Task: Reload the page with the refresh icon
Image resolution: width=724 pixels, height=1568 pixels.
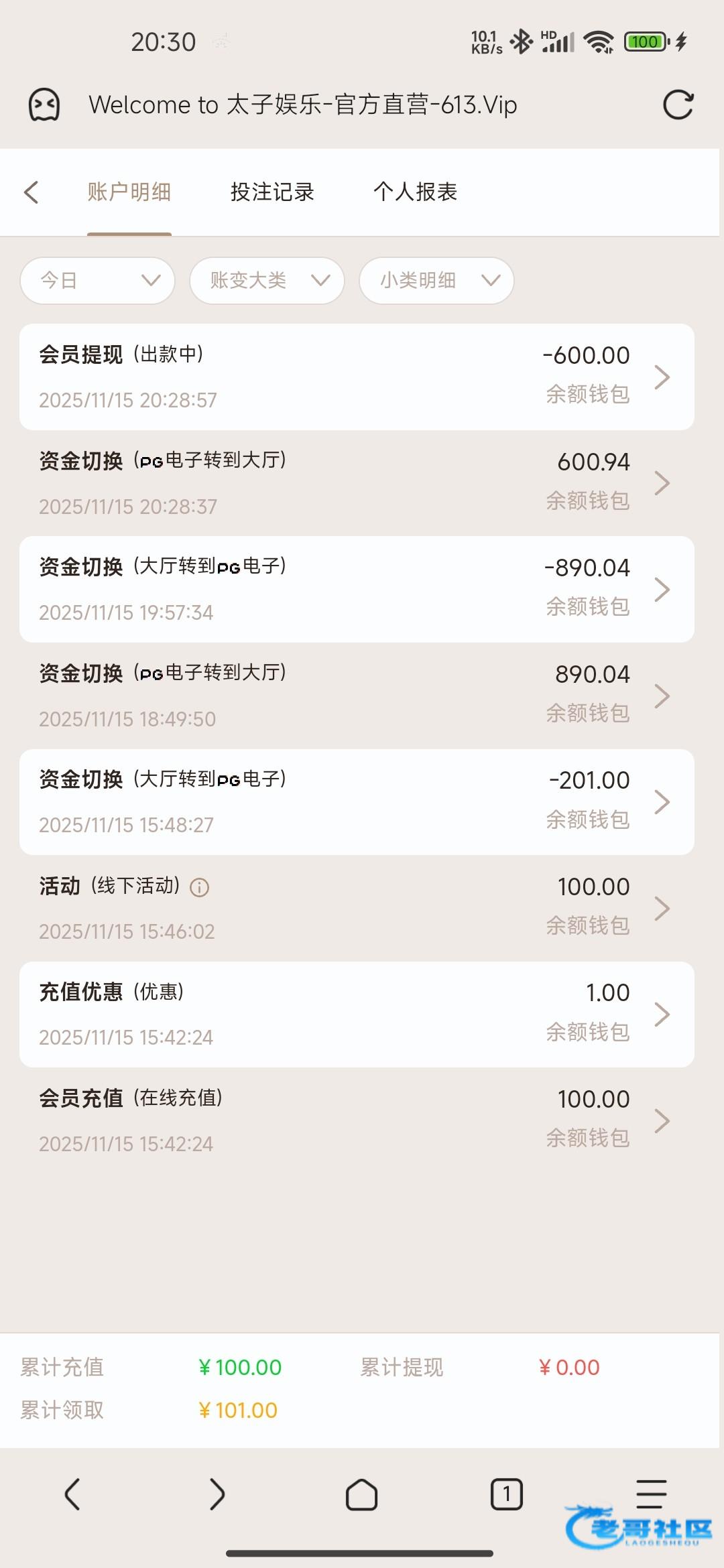Action: (x=678, y=105)
